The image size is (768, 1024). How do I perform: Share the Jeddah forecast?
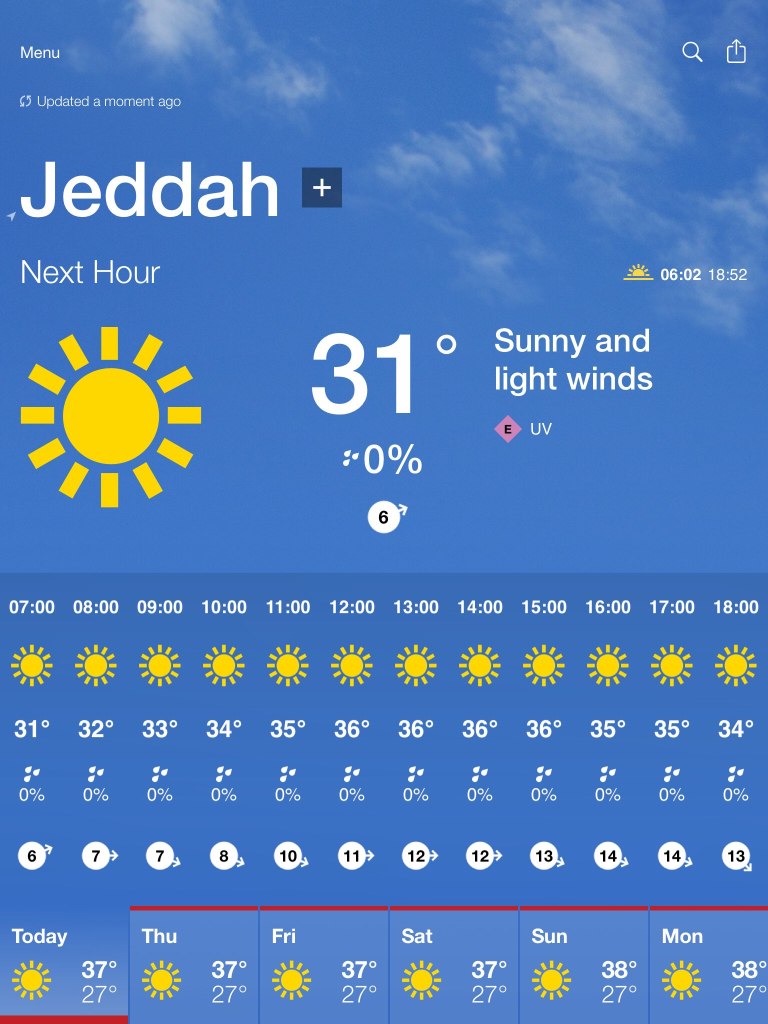pos(736,52)
